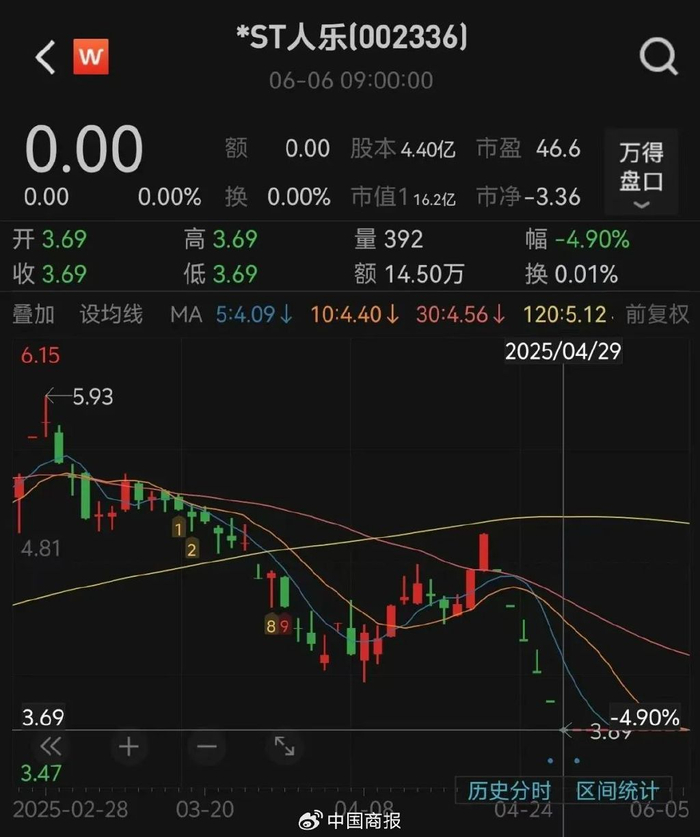Zoom out the chart with minus
700x837 pixels.
point(207,746)
